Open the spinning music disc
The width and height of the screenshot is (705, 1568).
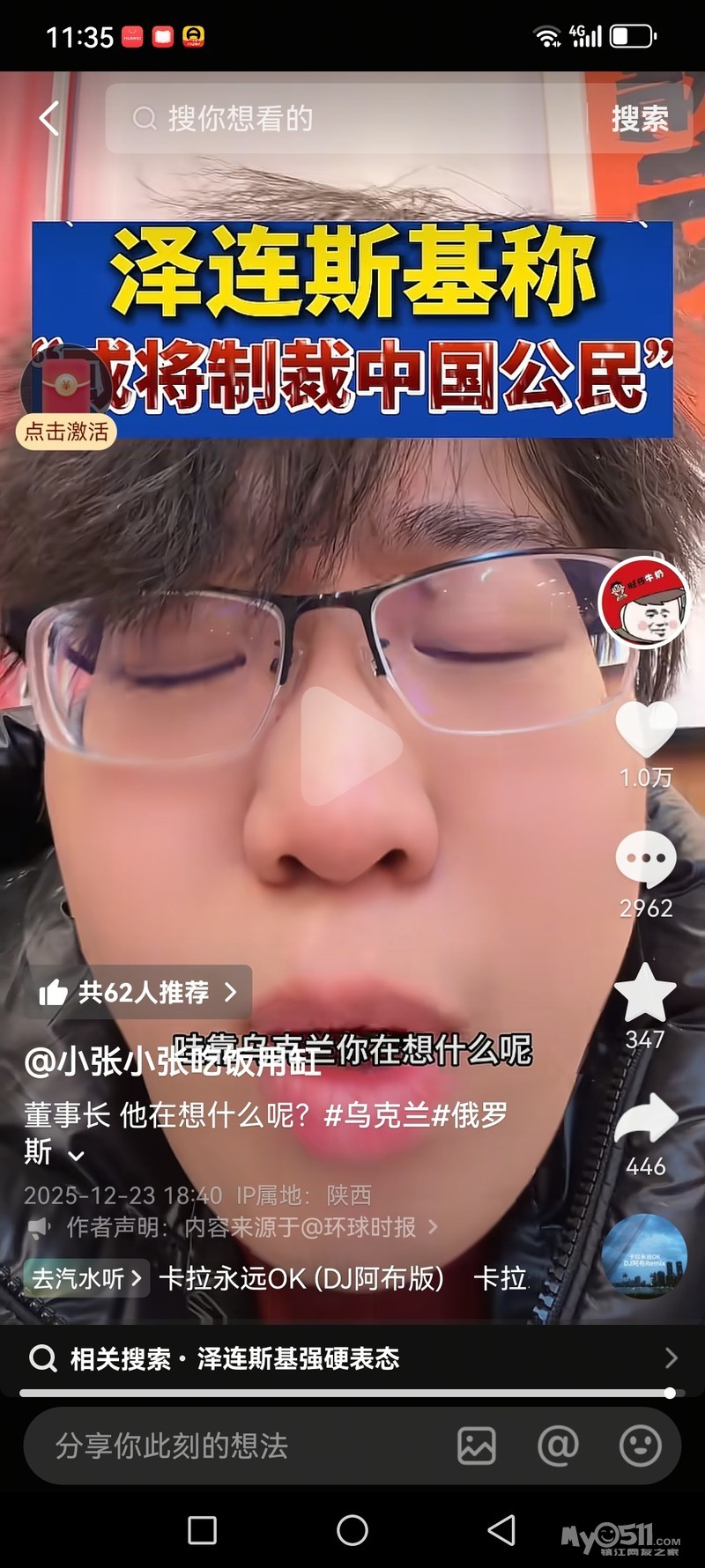[644, 1256]
